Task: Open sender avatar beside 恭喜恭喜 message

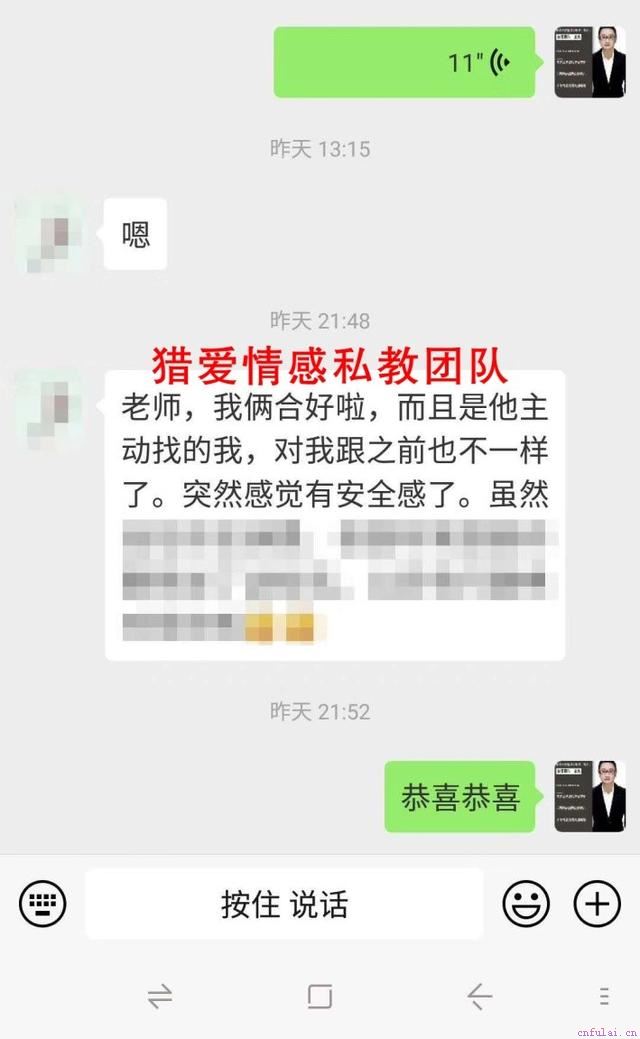Action: 590,796
